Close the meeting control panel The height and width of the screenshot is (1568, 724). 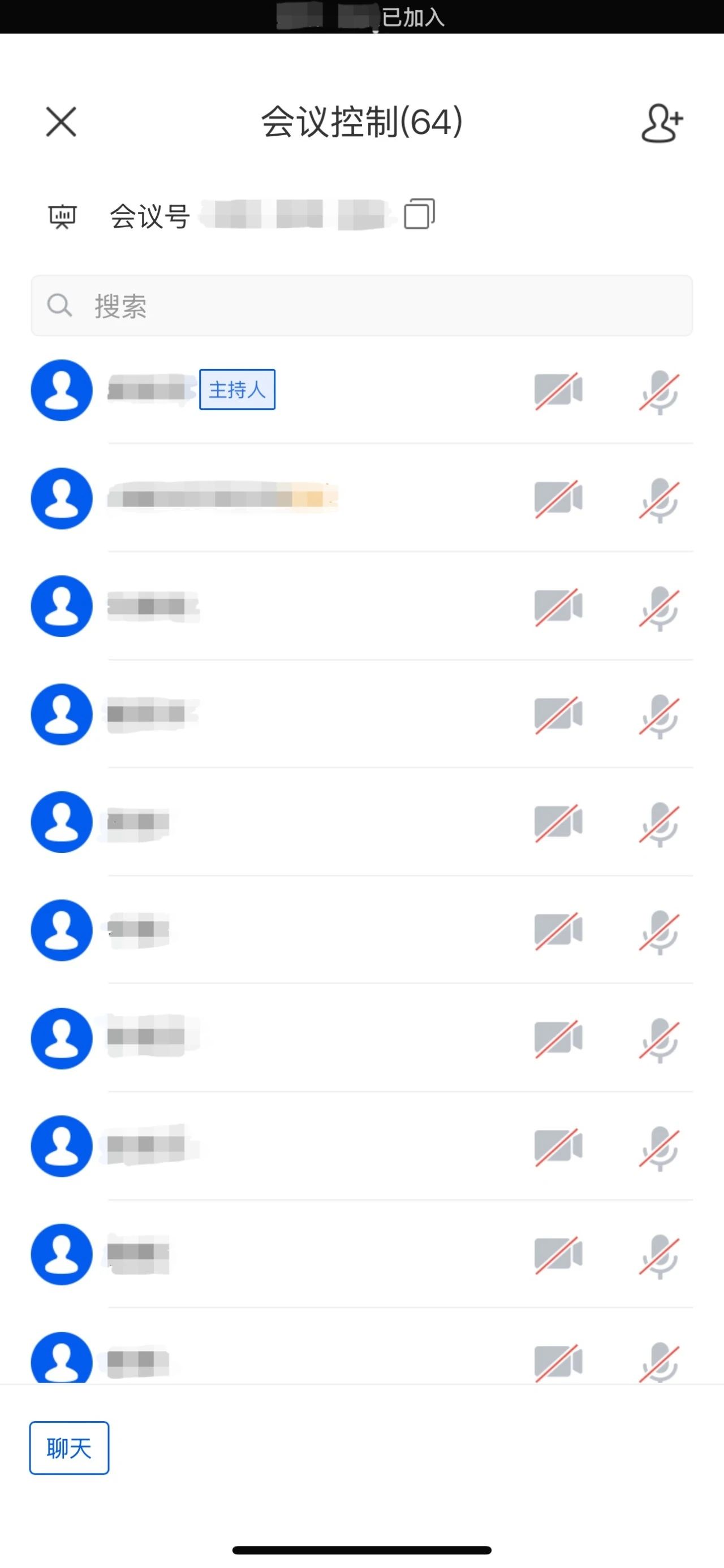click(x=62, y=122)
